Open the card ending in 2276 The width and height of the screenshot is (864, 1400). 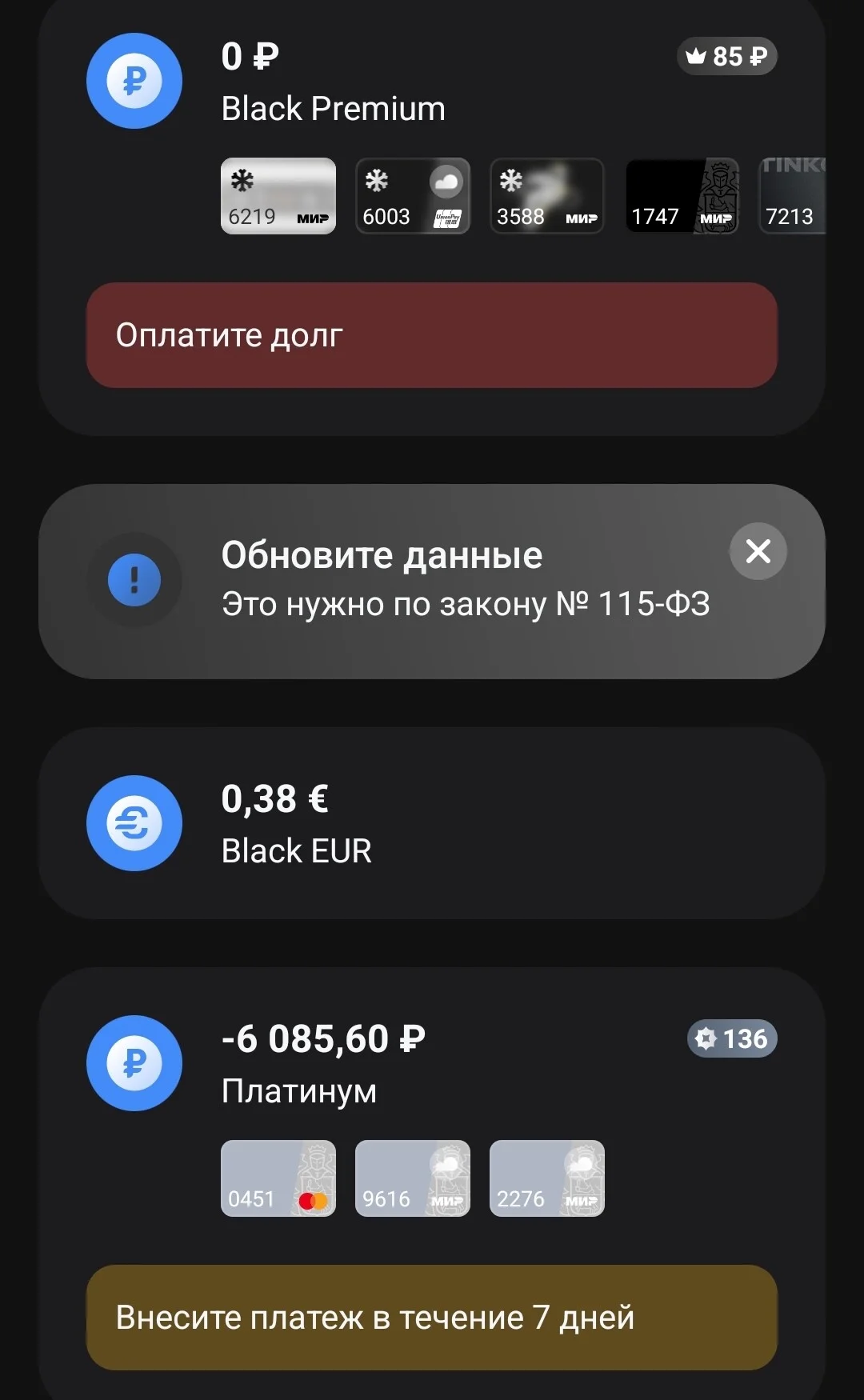[547, 1178]
